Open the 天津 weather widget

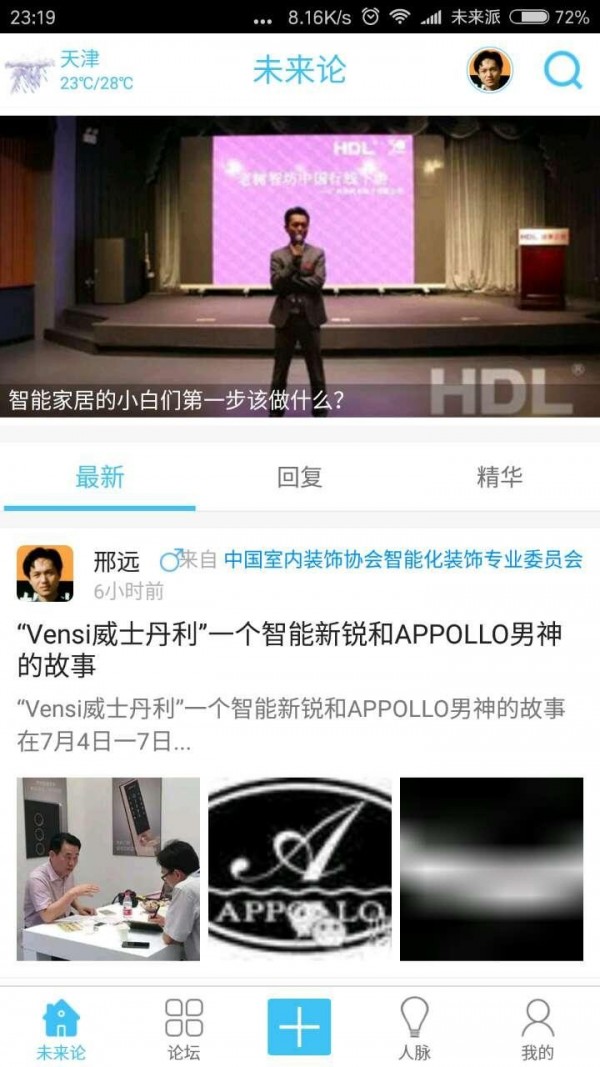click(x=70, y=71)
